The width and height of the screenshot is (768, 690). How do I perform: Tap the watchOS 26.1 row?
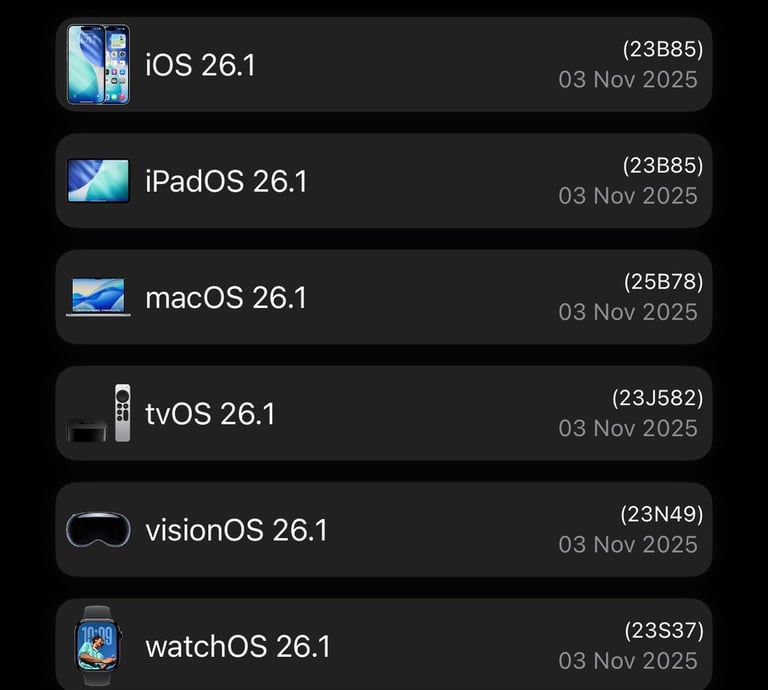384,645
